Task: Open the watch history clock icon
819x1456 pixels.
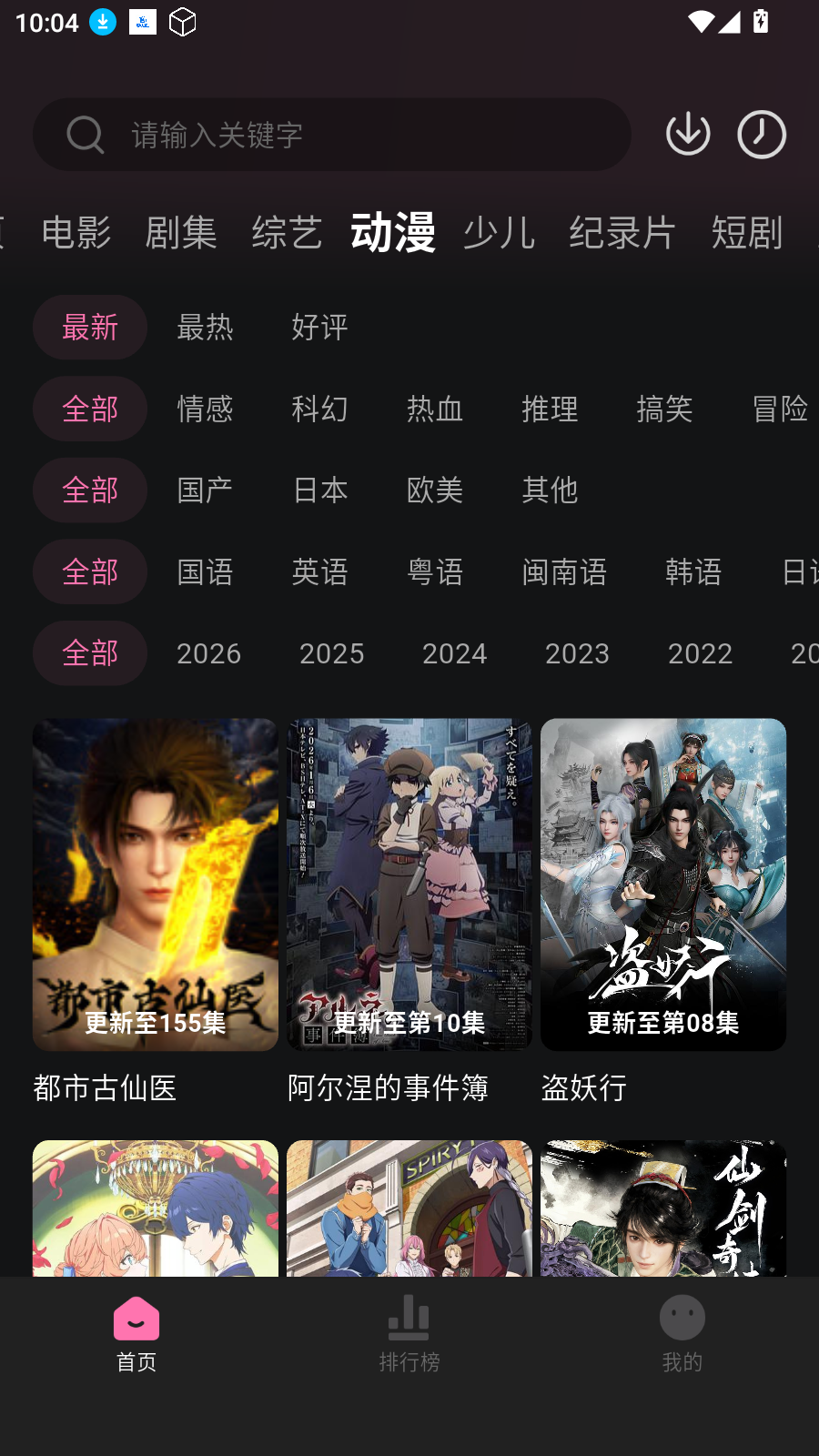Action: [x=762, y=135]
